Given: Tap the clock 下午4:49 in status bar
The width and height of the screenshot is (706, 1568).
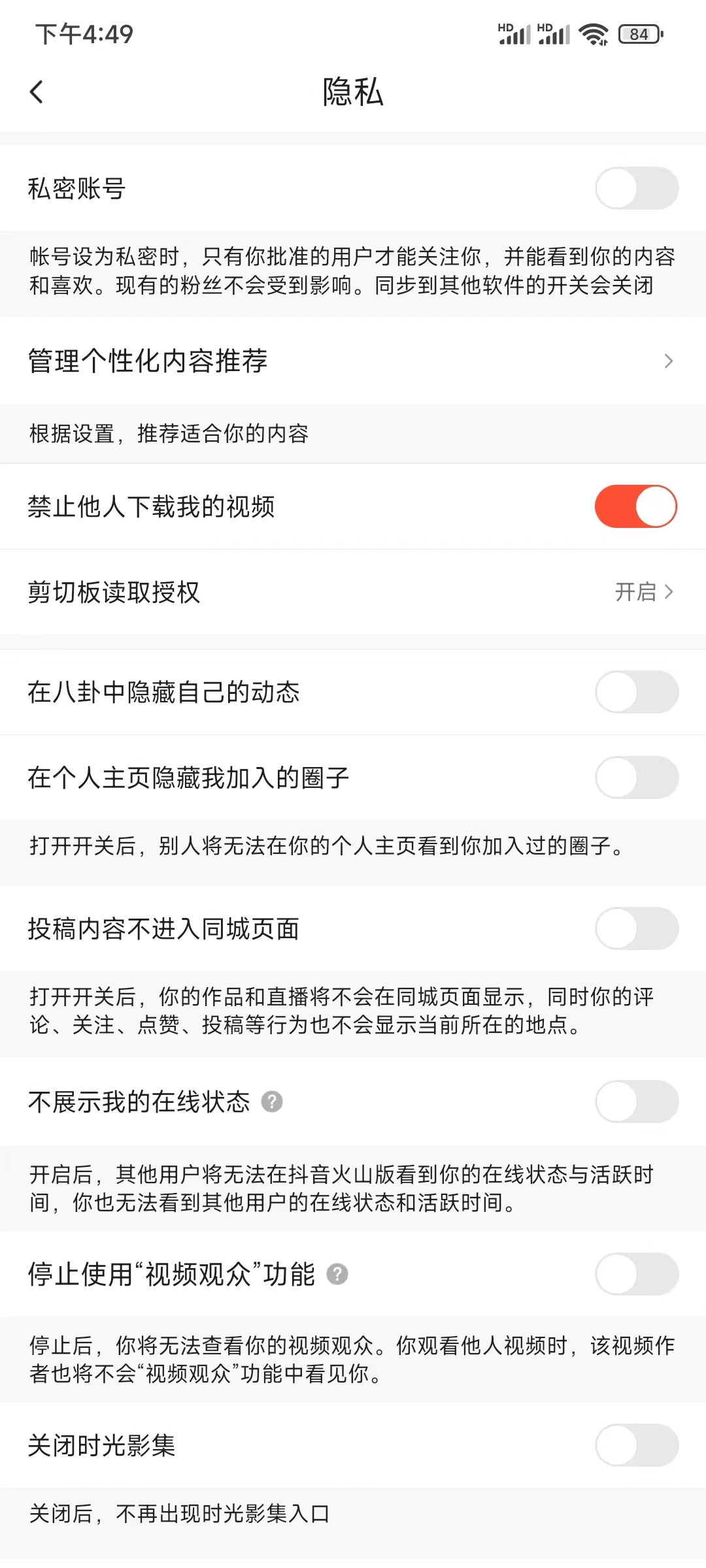Looking at the screenshot, I should click(x=85, y=34).
